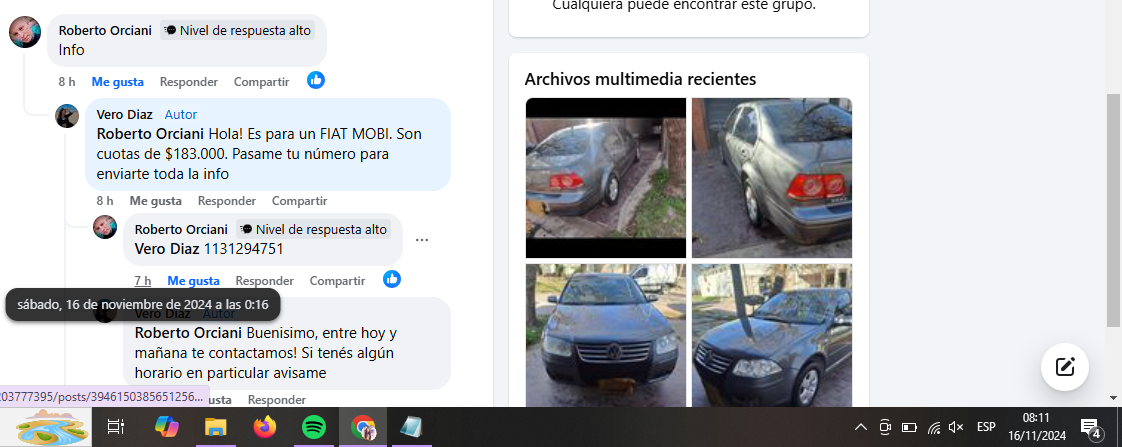The image size is (1122, 447).
Task: Open Spotify from the taskbar
Action: pos(313,427)
